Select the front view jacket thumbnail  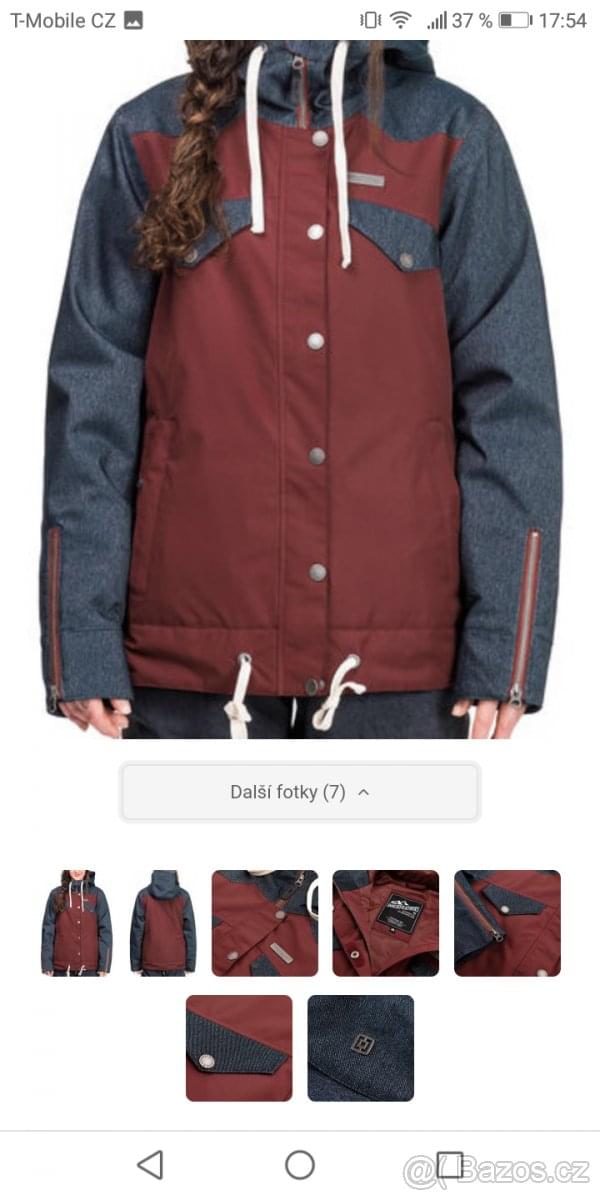pos(77,923)
